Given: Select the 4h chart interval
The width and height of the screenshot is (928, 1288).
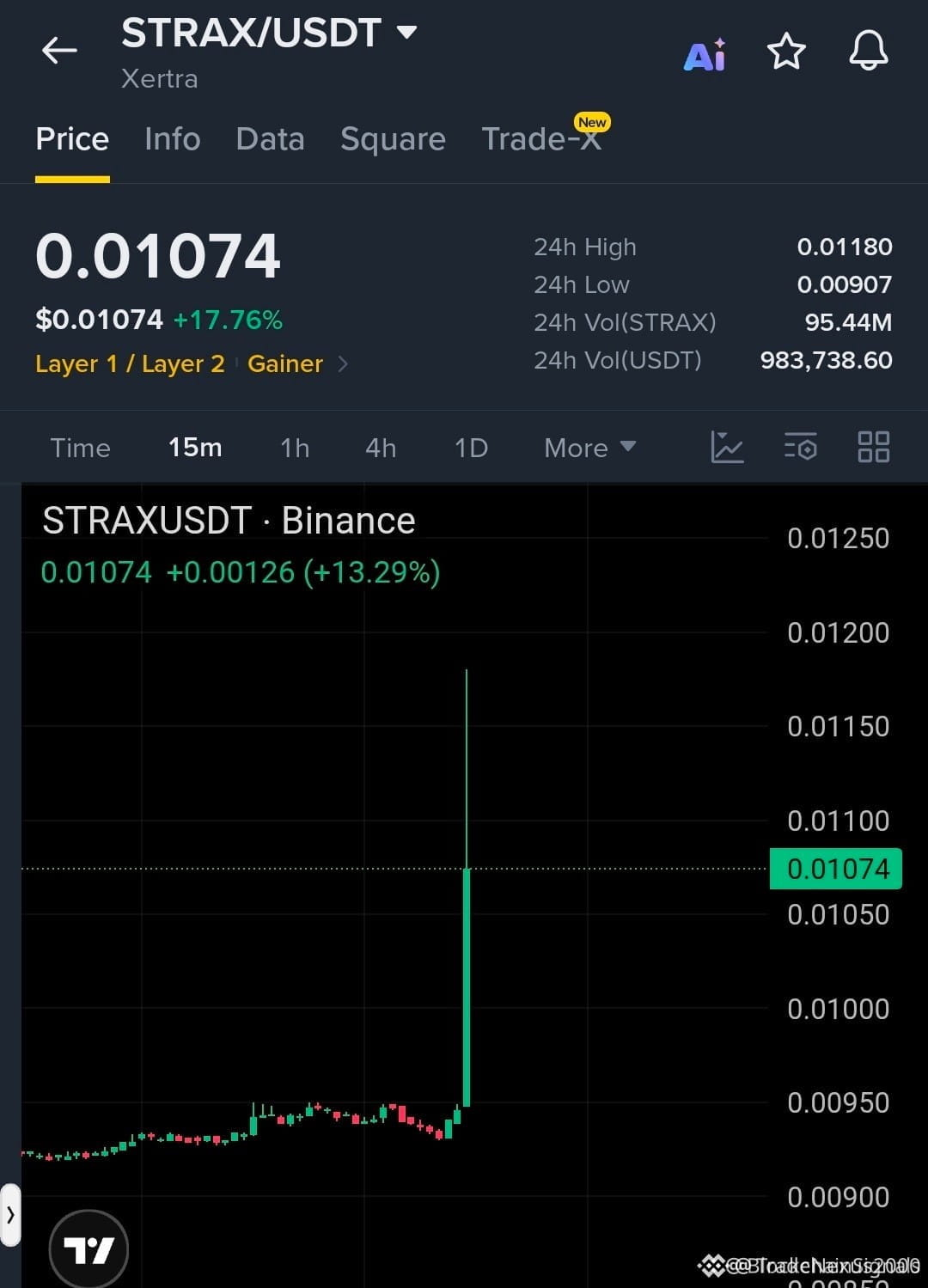Looking at the screenshot, I should [381, 448].
